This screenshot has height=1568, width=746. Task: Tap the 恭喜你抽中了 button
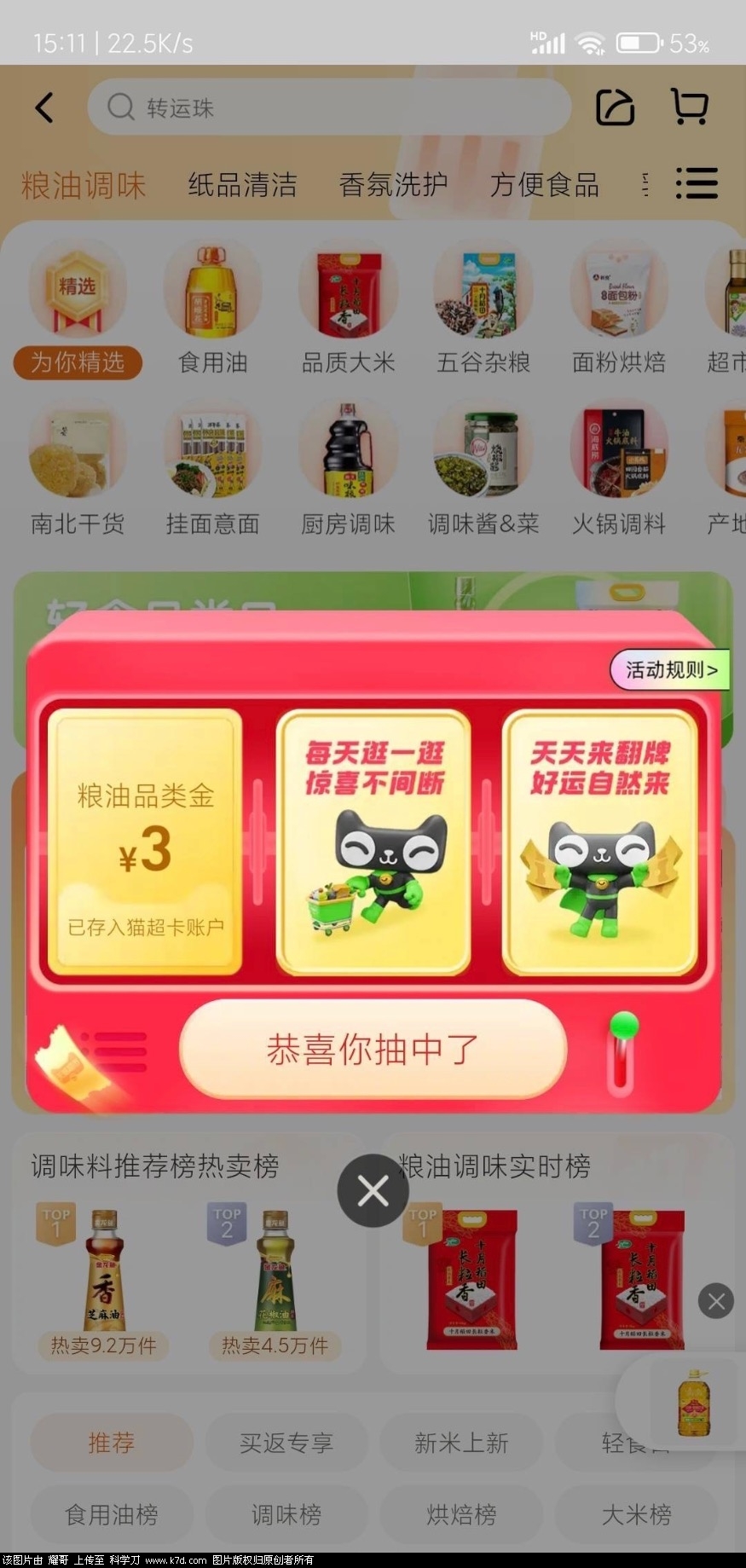click(373, 1049)
